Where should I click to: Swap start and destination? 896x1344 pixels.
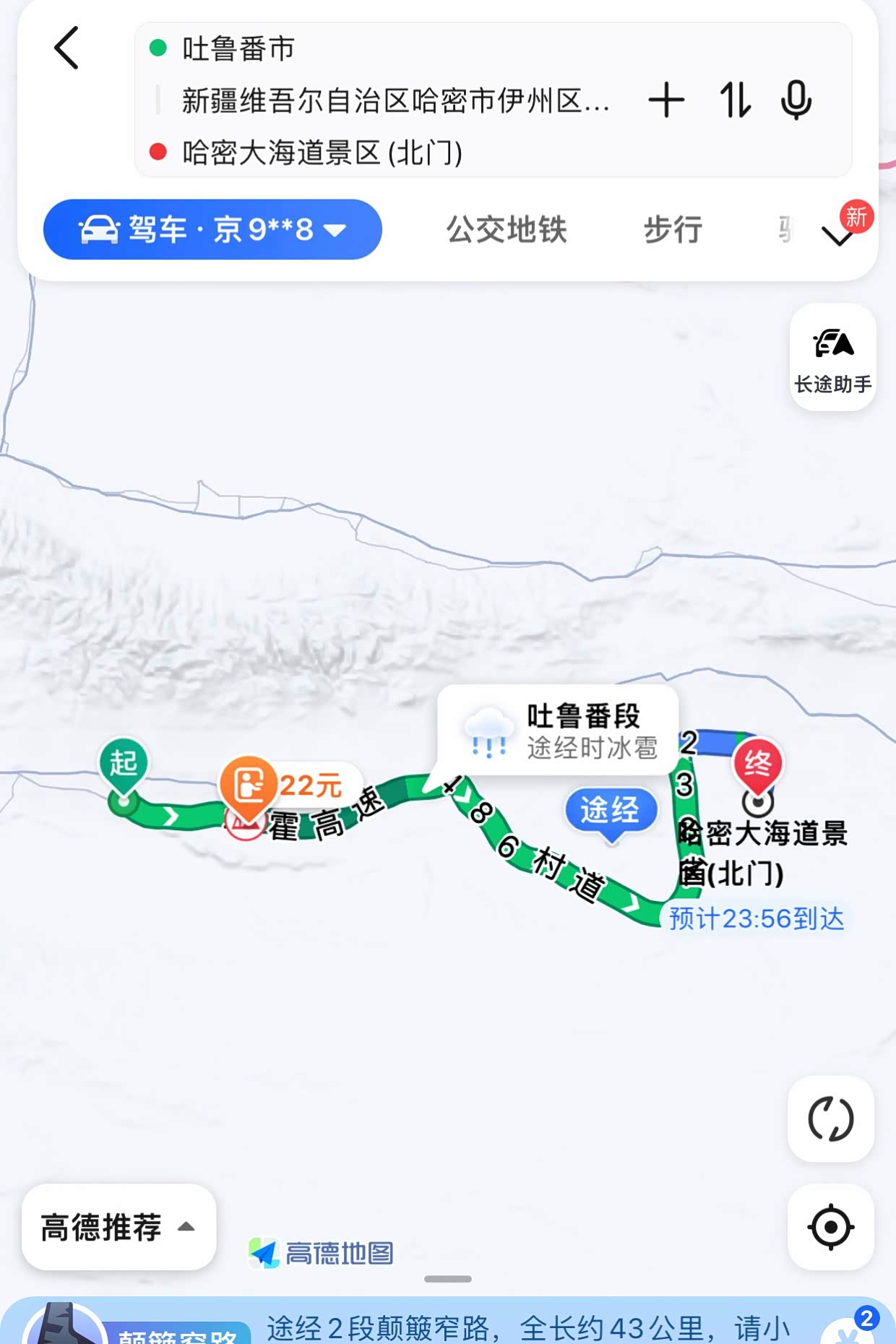(735, 100)
